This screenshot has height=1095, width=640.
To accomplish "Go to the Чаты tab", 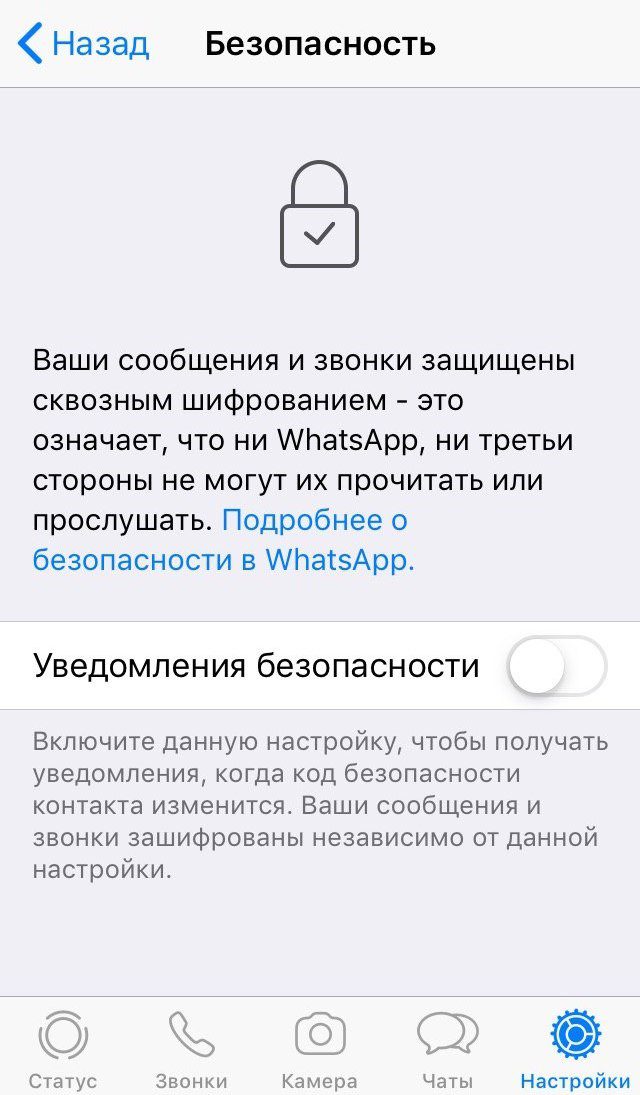I will 447,1048.
